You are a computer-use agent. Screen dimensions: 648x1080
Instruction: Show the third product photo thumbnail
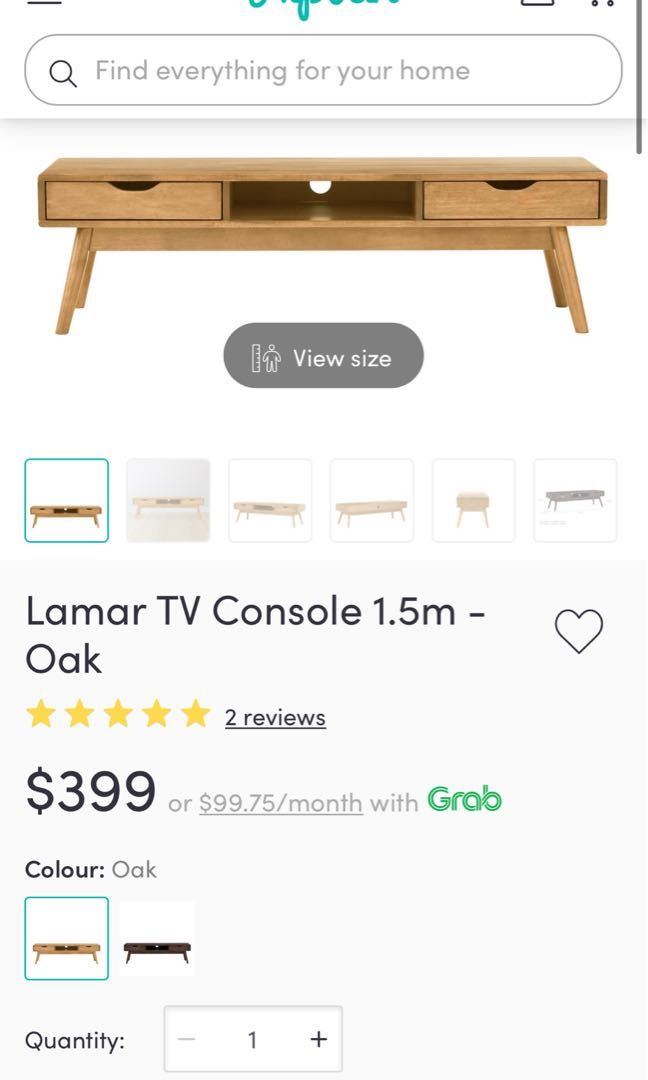[x=270, y=500]
